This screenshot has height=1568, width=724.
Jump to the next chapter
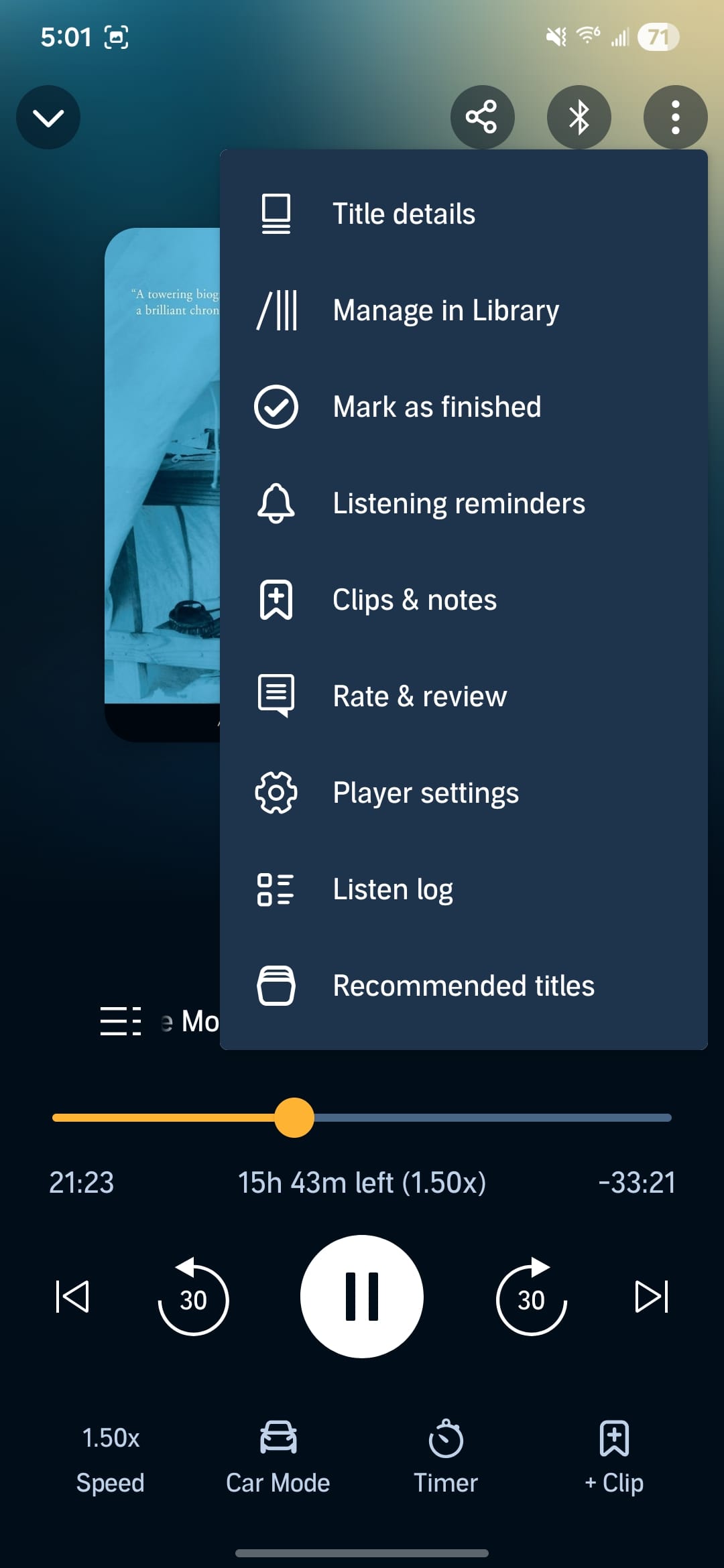click(x=652, y=1296)
